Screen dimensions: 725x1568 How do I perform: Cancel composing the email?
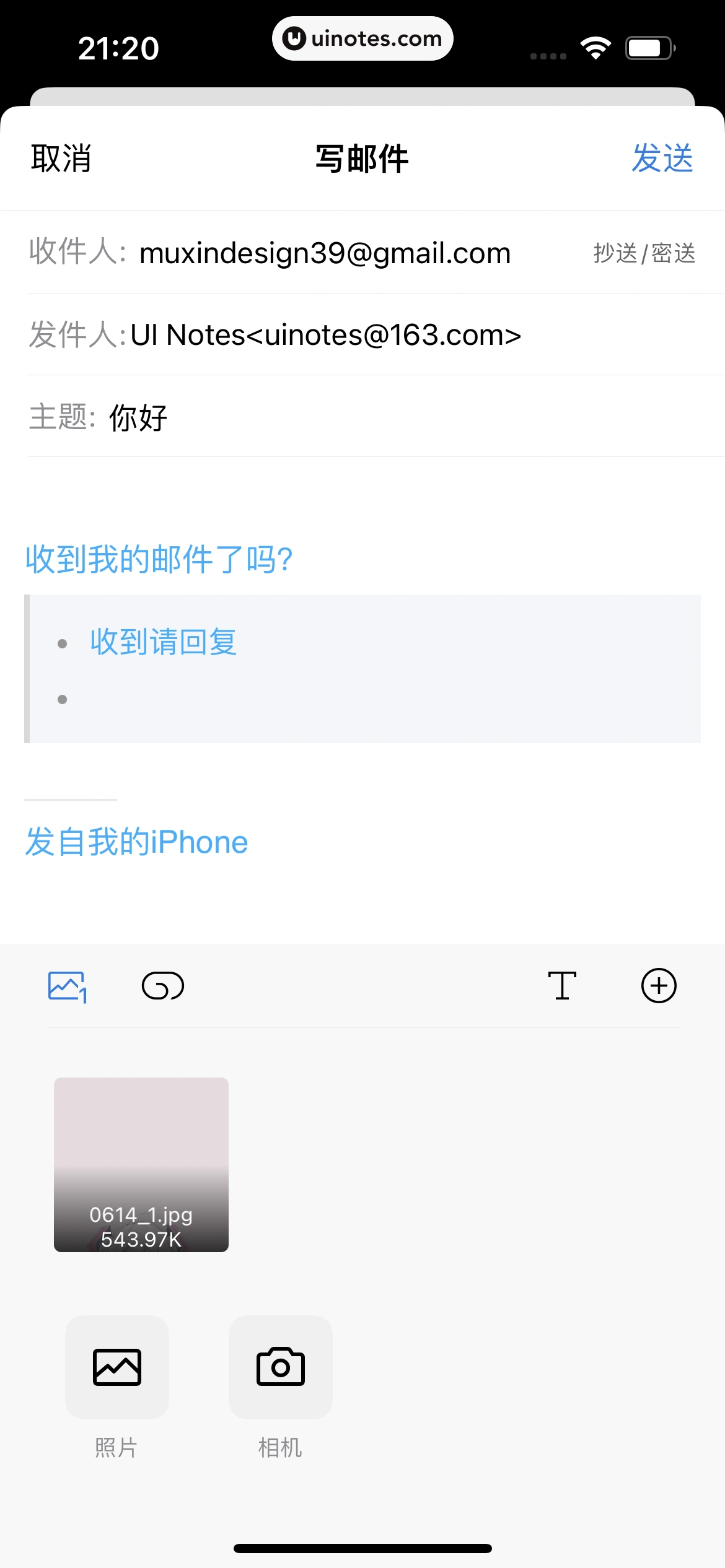[61, 159]
